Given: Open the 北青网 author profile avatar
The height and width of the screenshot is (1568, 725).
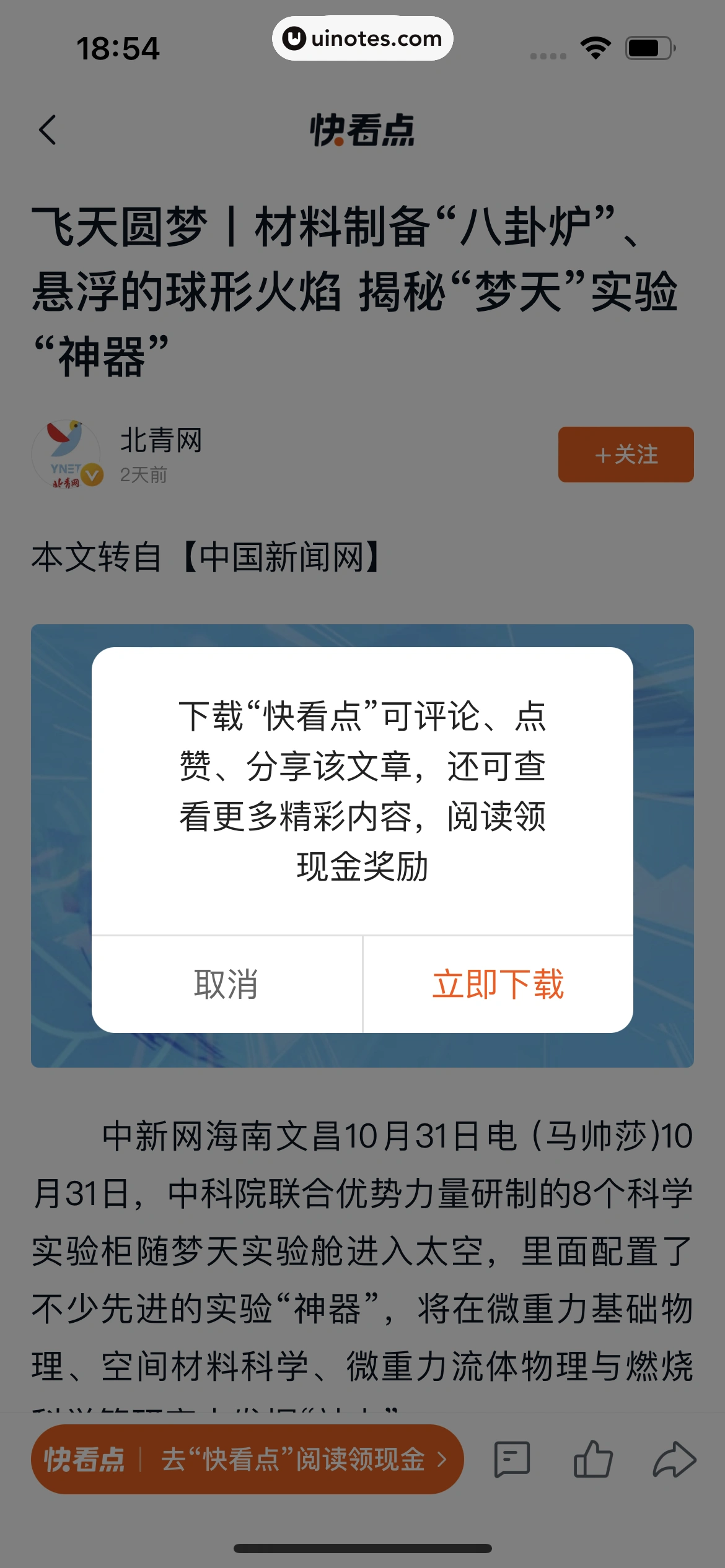Looking at the screenshot, I should pos(67,455).
